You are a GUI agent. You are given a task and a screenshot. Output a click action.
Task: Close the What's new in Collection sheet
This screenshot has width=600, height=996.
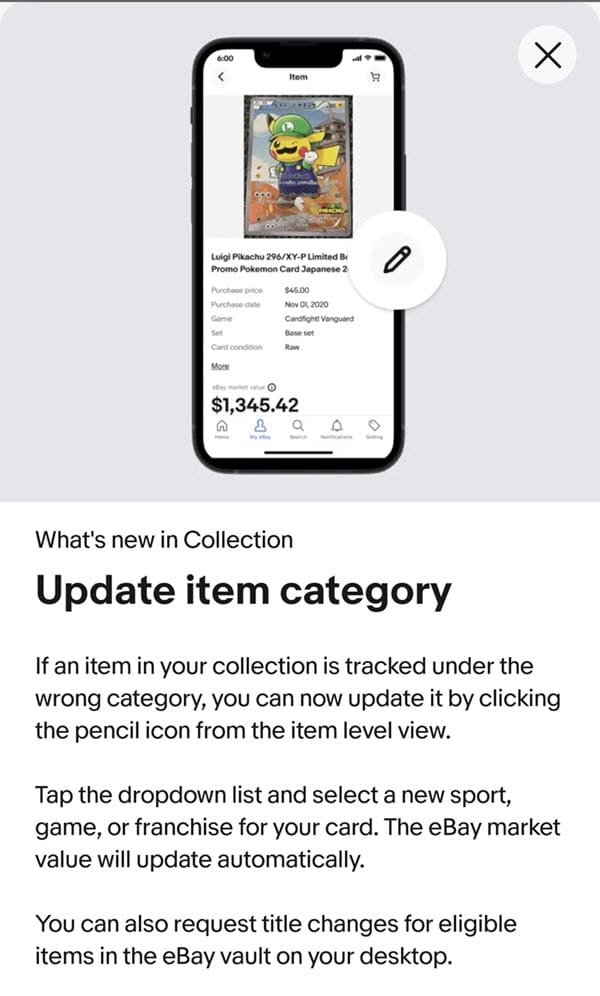click(547, 55)
